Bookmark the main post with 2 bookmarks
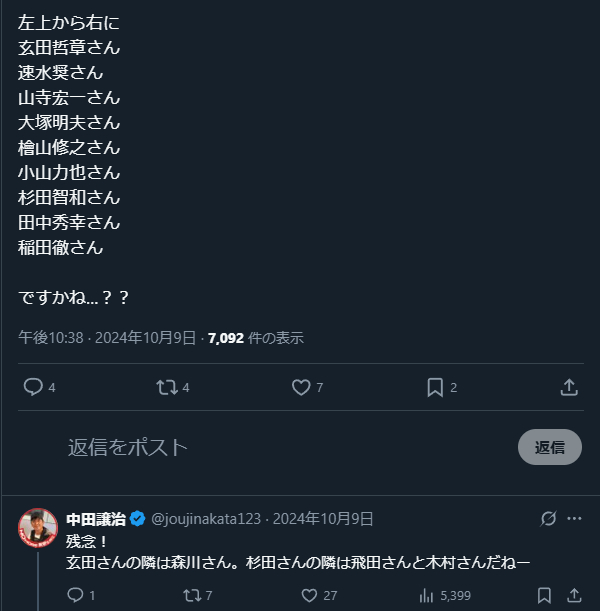The image size is (600, 611). pyautogui.click(x=435, y=387)
